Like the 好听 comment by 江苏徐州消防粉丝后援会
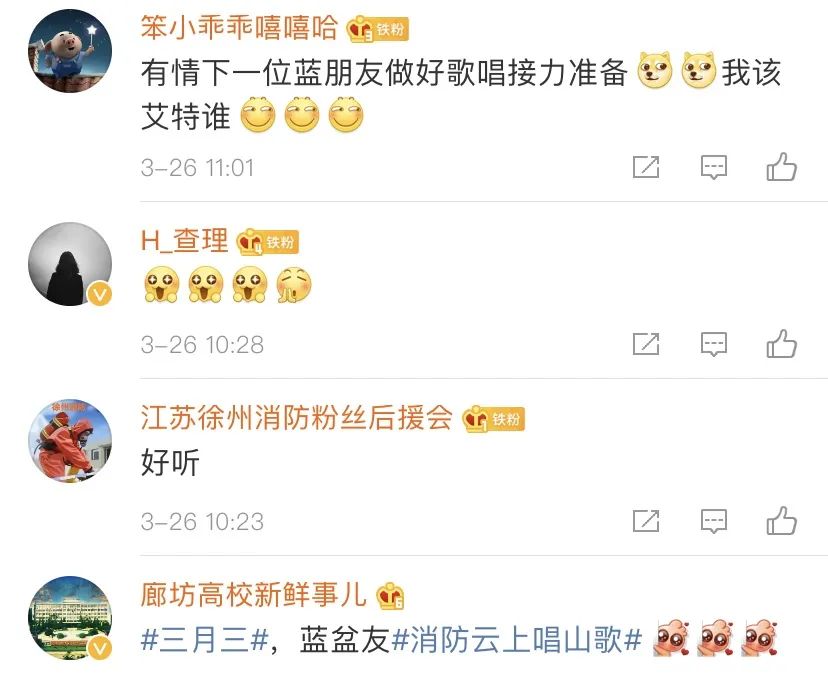The width and height of the screenshot is (828, 675). [781, 521]
